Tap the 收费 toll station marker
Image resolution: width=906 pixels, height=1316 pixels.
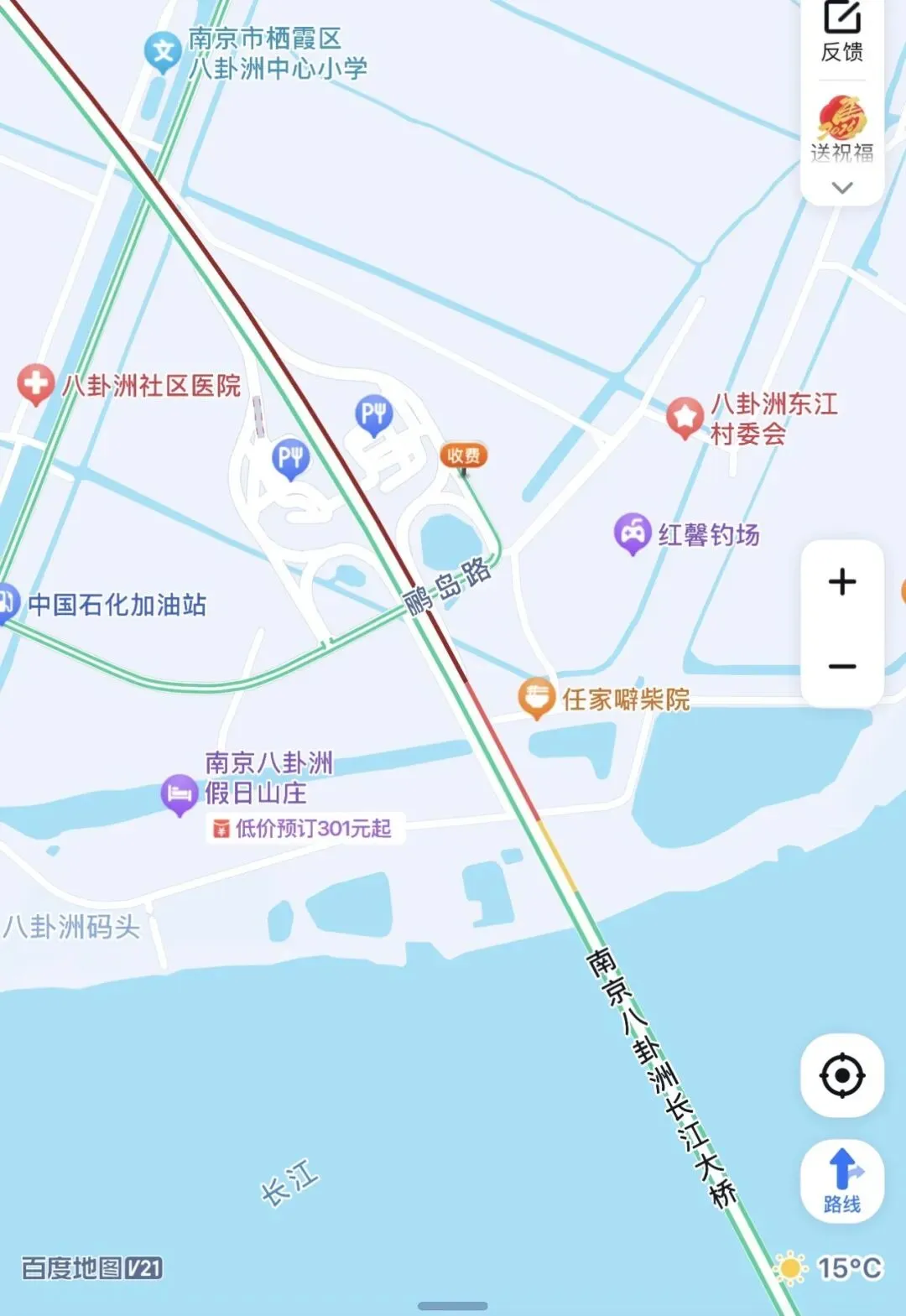pos(463,455)
